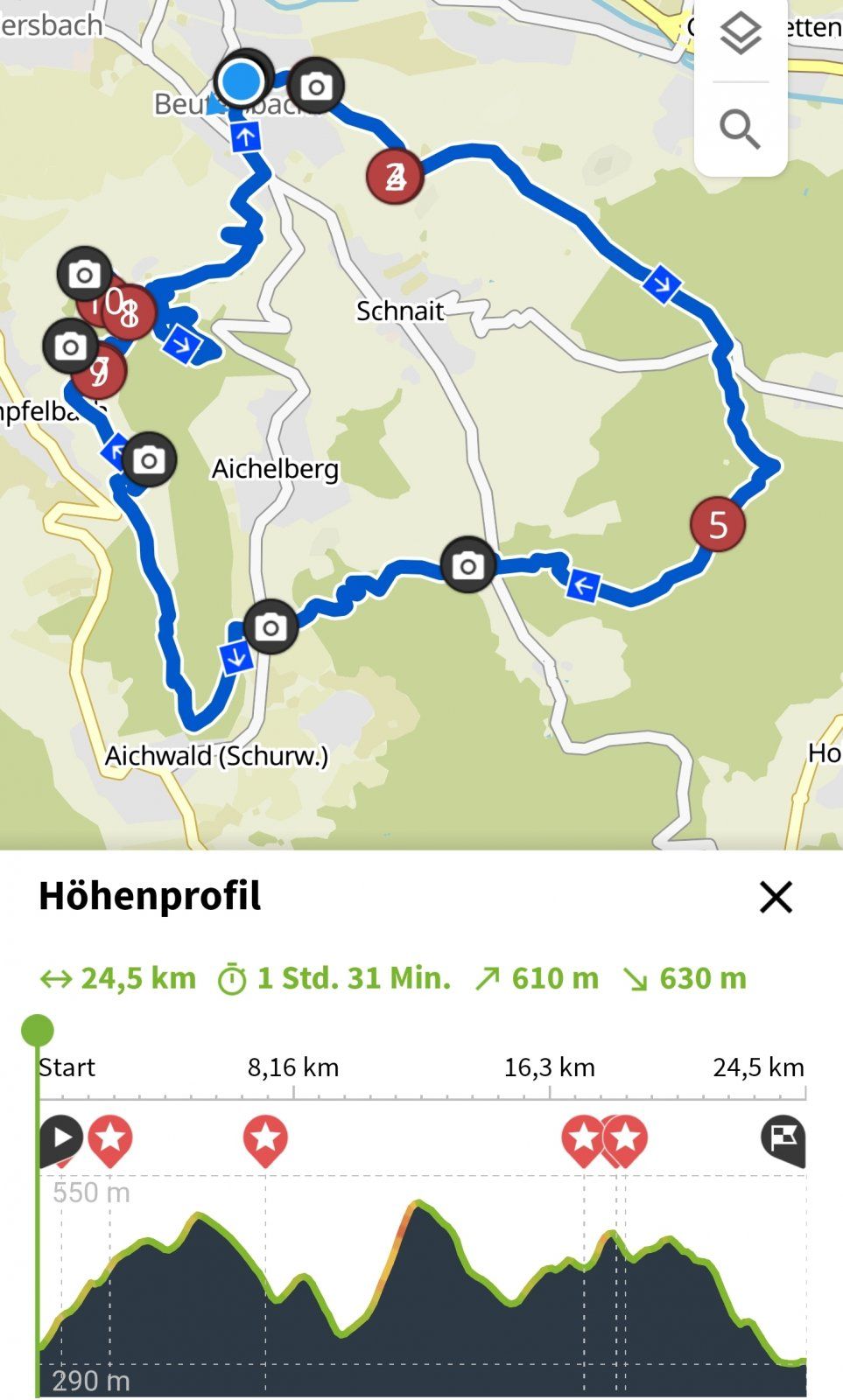This screenshot has height=1400, width=843.
Task: Tap the start play marker on profile
Action: (x=61, y=1139)
